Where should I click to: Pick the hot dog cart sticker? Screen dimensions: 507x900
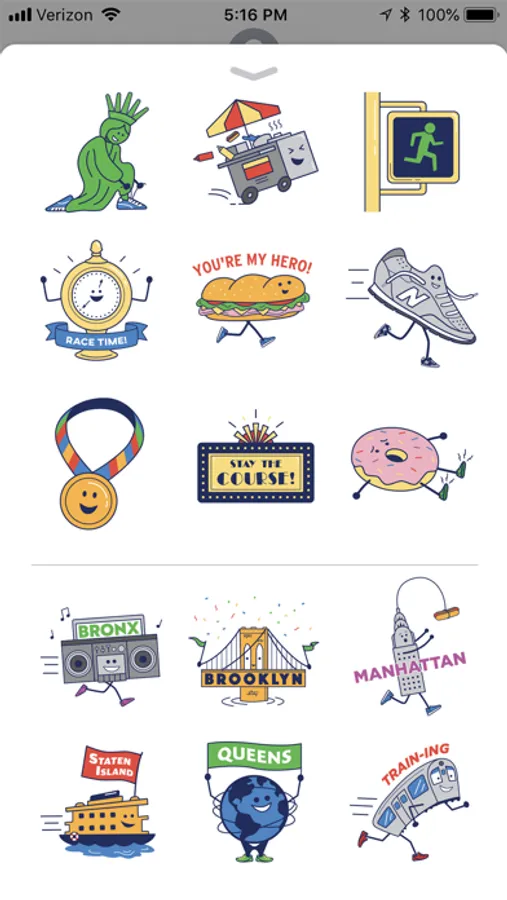255,152
